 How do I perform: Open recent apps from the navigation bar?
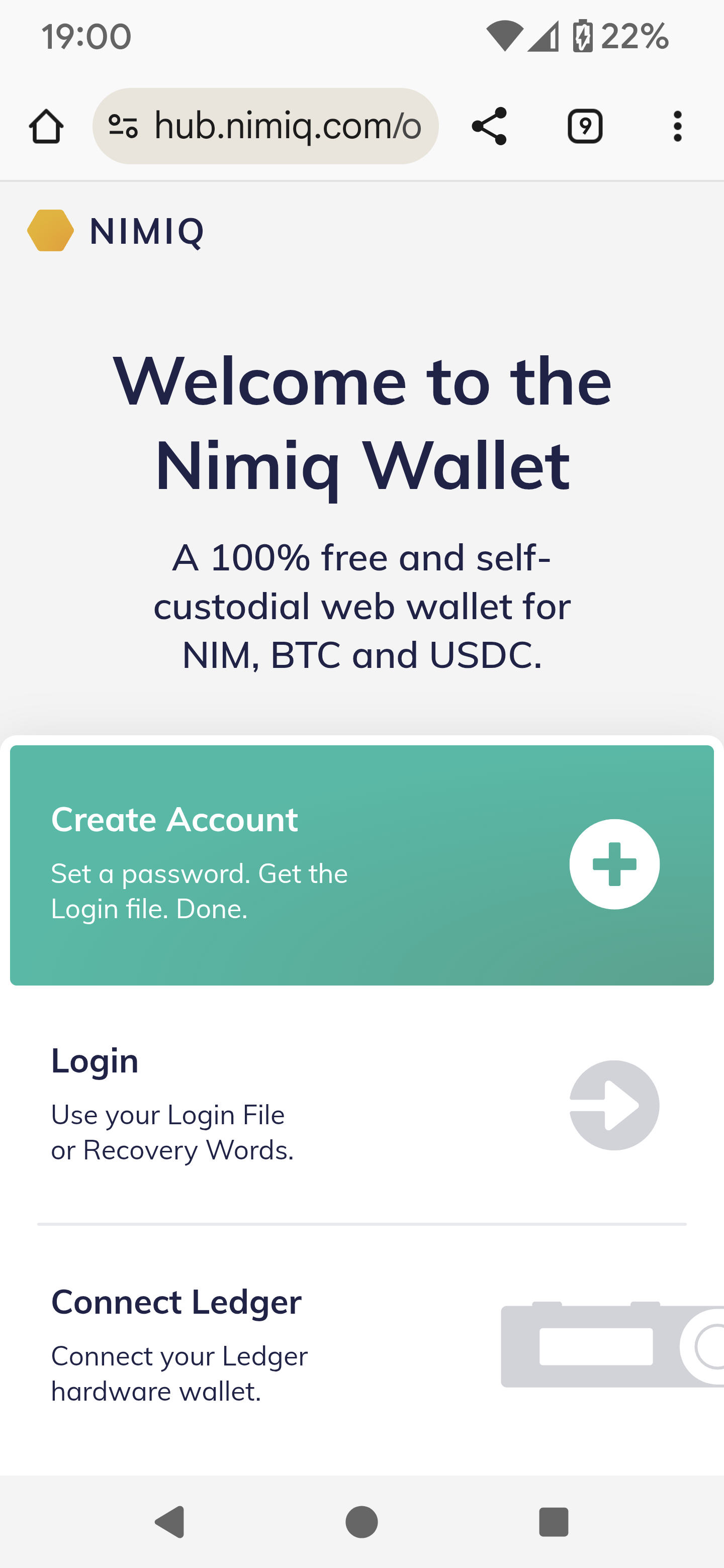pos(554,1522)
